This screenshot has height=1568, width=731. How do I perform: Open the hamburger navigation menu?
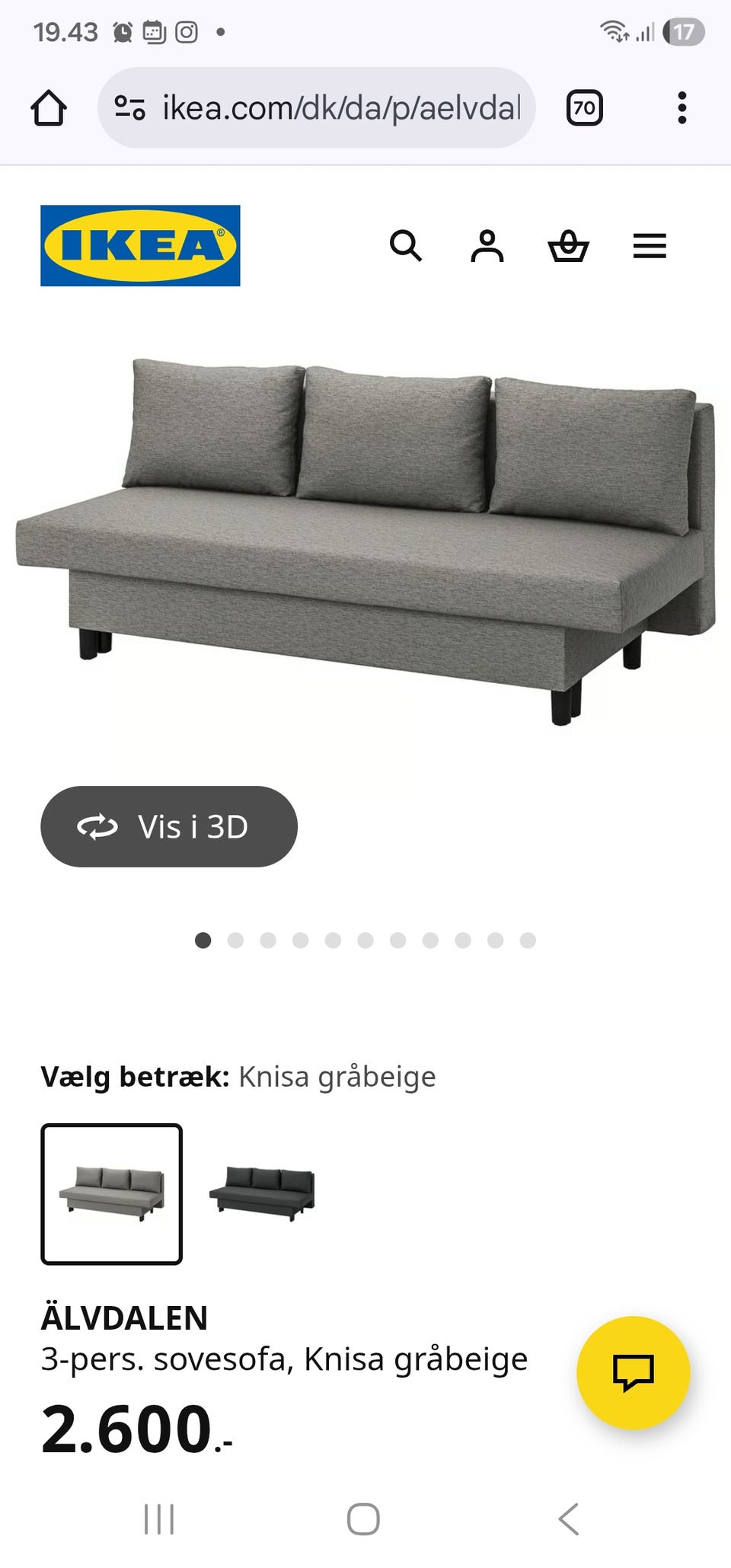point(650,246)
